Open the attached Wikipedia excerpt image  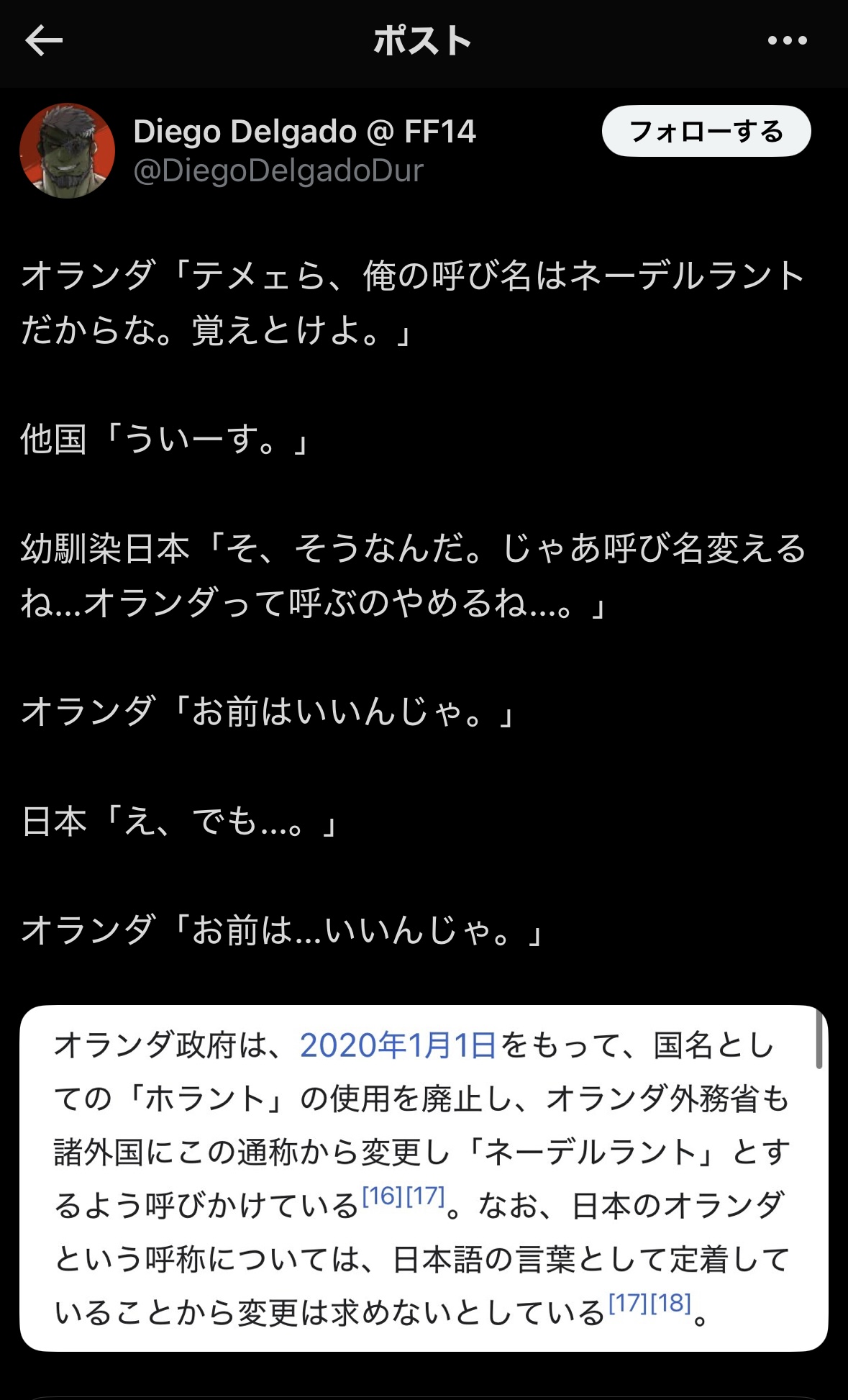coord(424,1178)
